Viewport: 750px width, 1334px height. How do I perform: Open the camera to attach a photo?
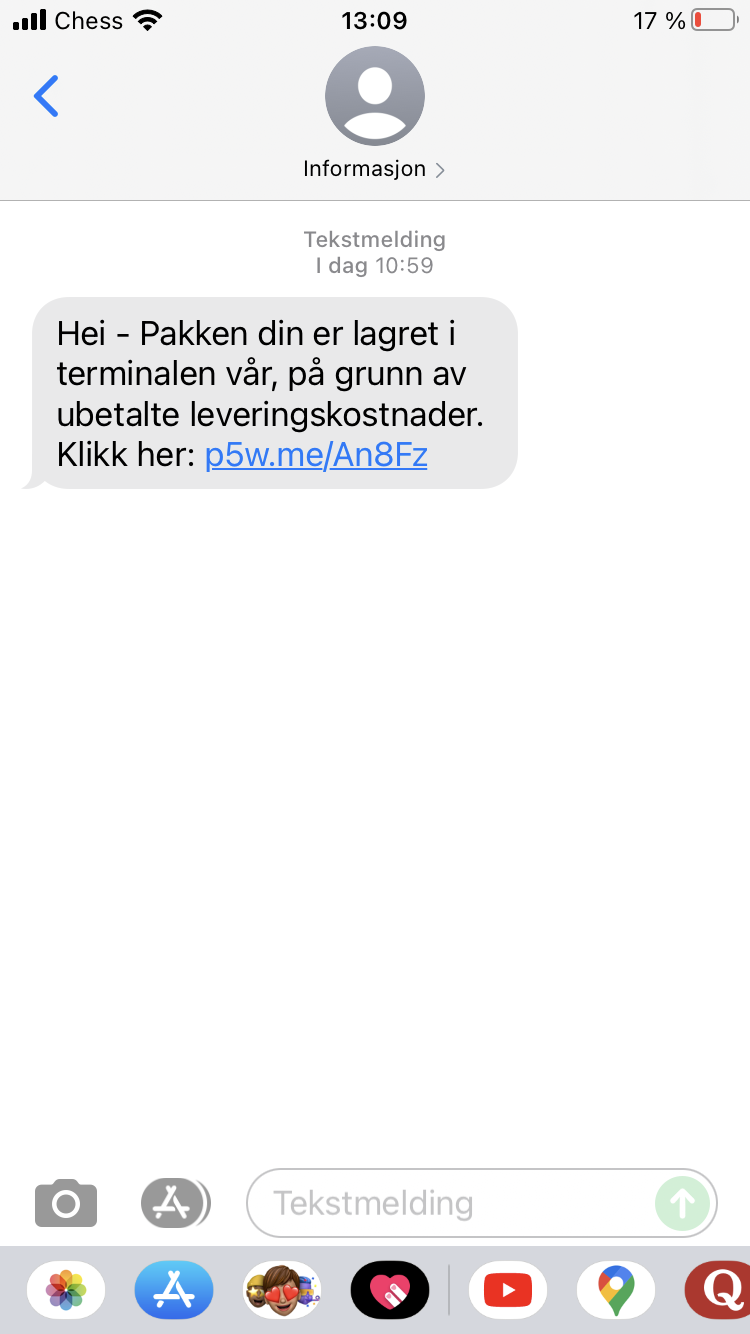coord(66,1202)
